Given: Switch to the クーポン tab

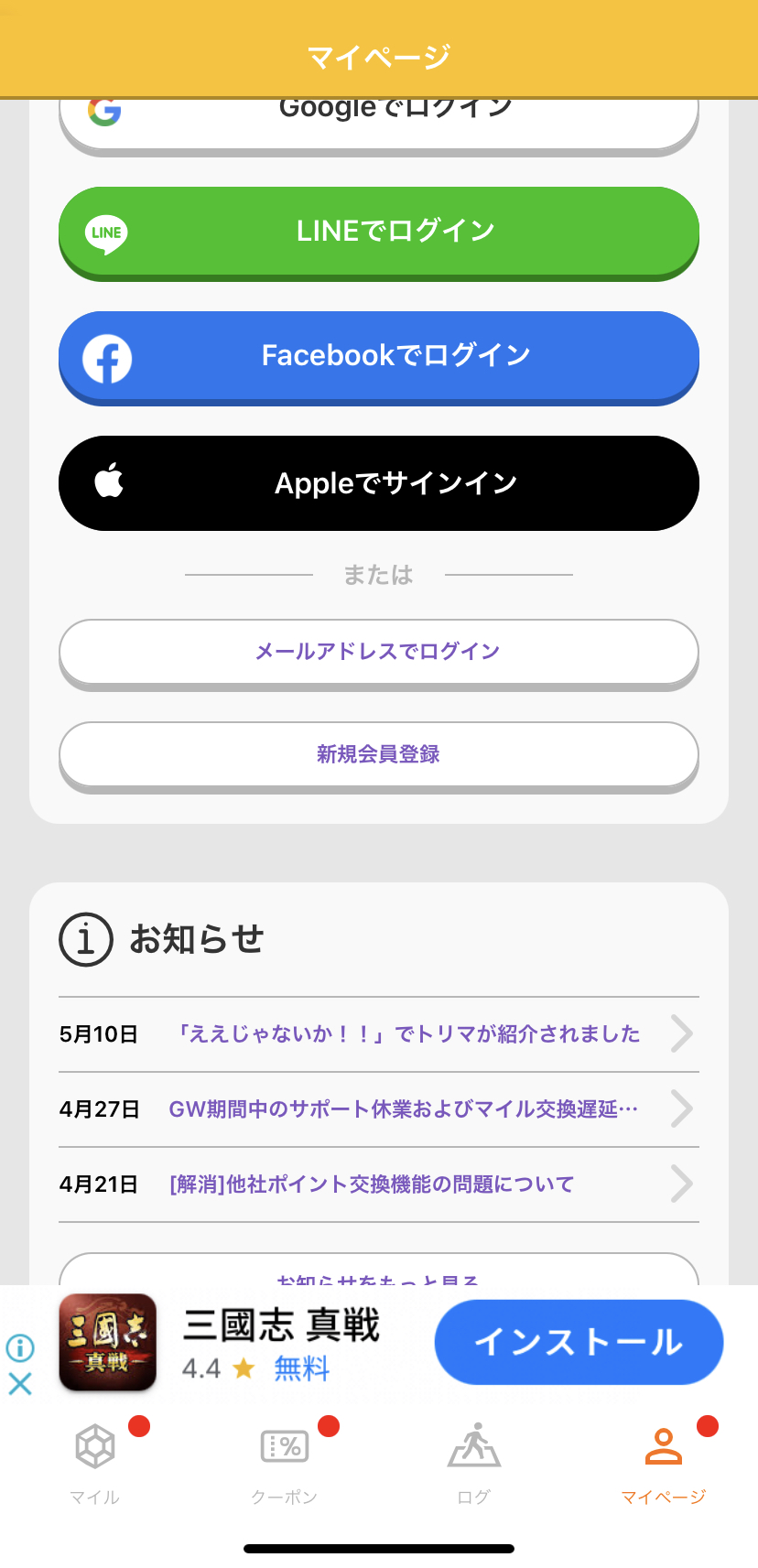Looking at the screenshot, I should (285, 1460).
